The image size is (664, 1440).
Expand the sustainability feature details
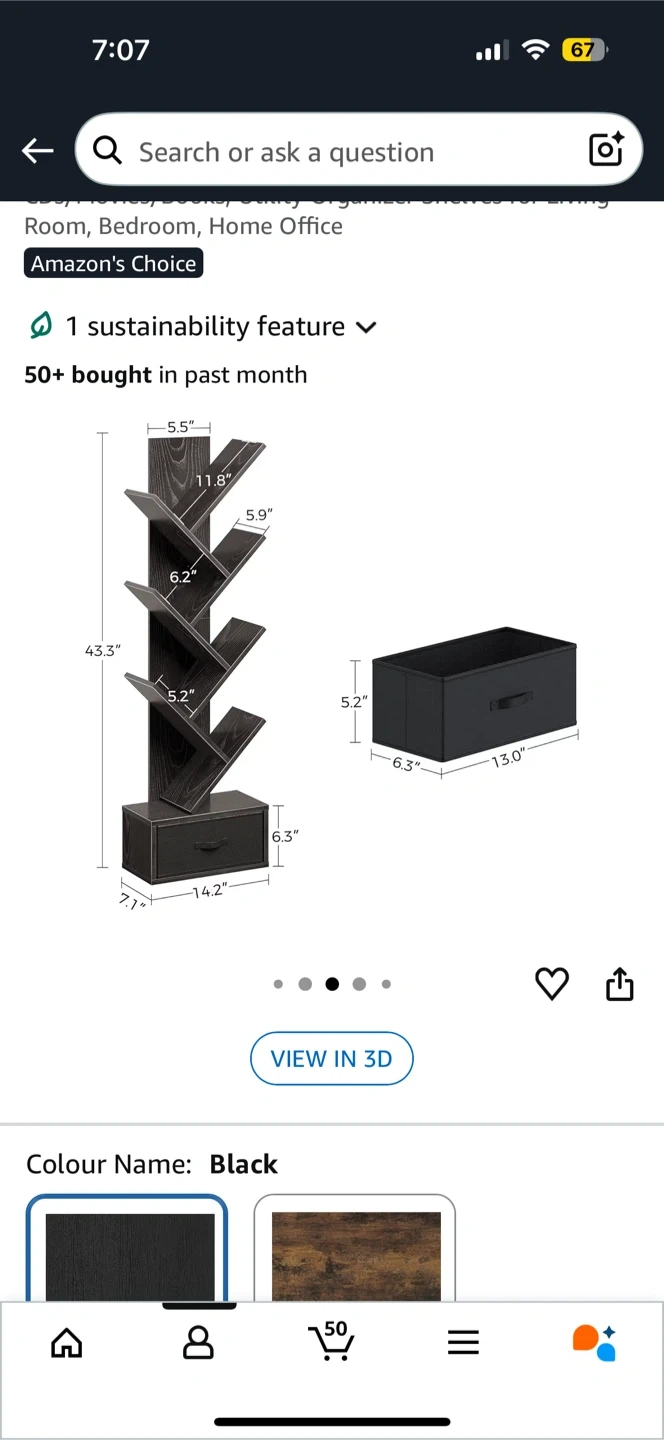coord(202,327)
